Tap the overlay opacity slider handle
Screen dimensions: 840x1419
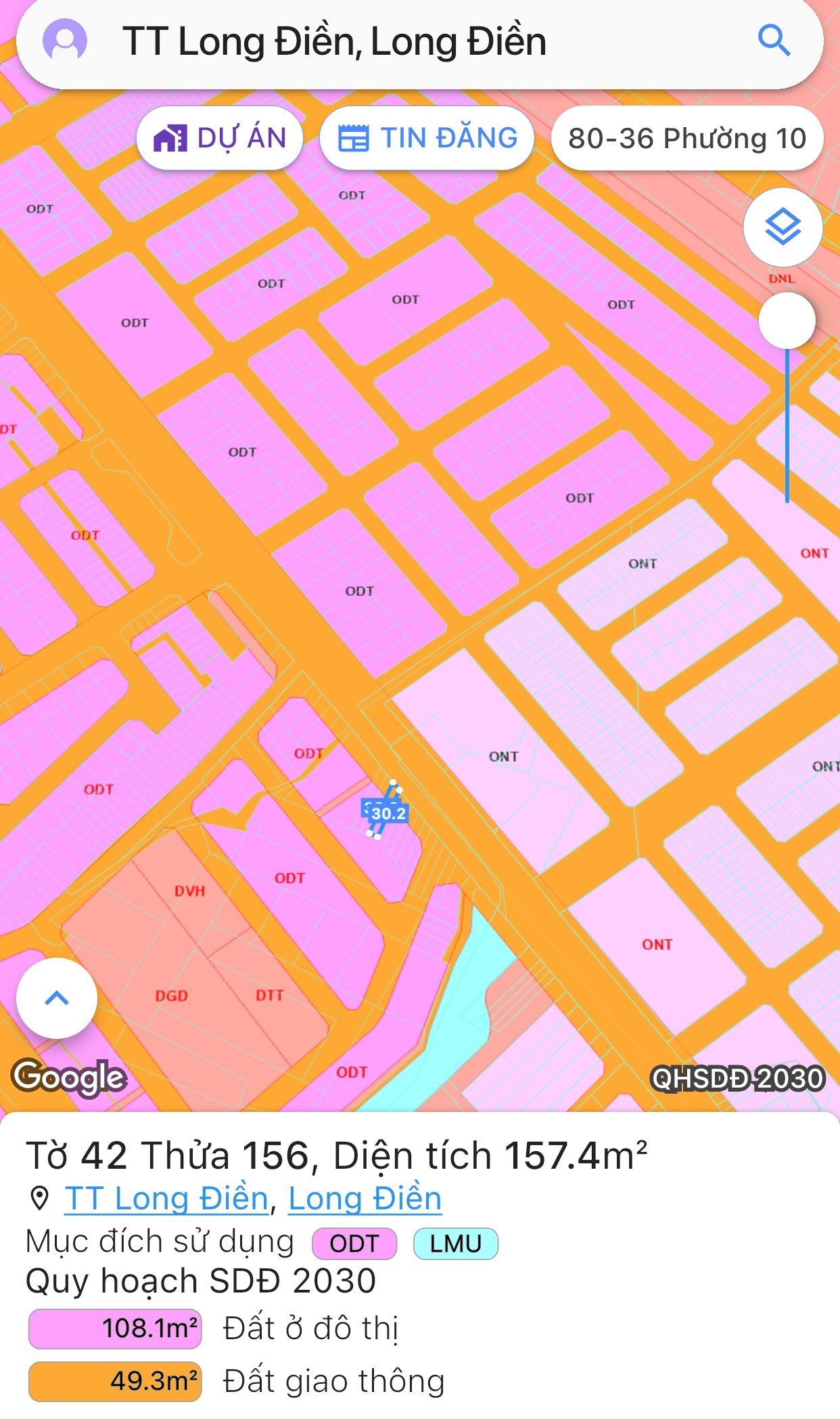[x=787, y=321]
